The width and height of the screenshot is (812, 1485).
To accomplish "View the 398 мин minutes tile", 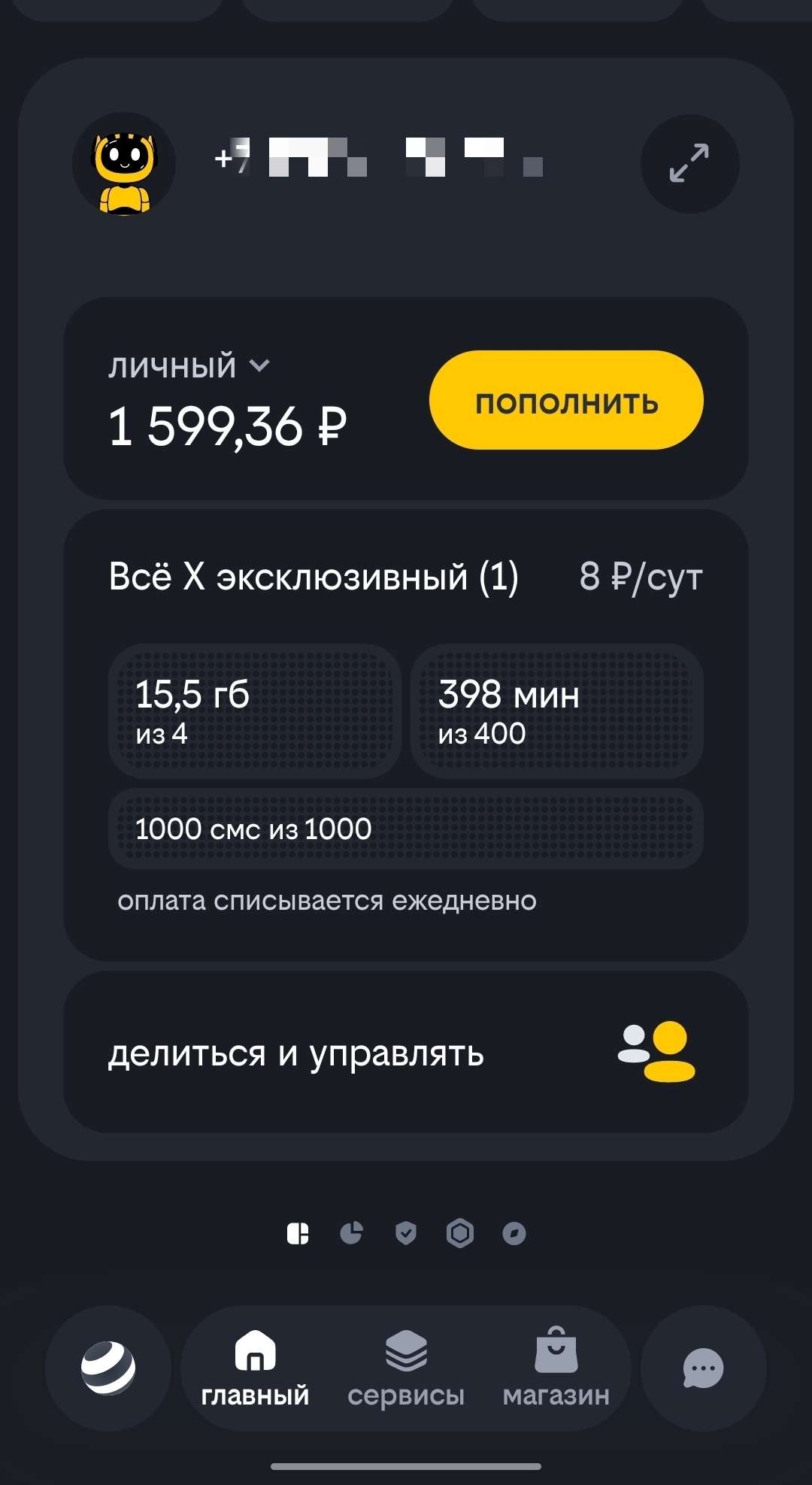I will point(556,711).
